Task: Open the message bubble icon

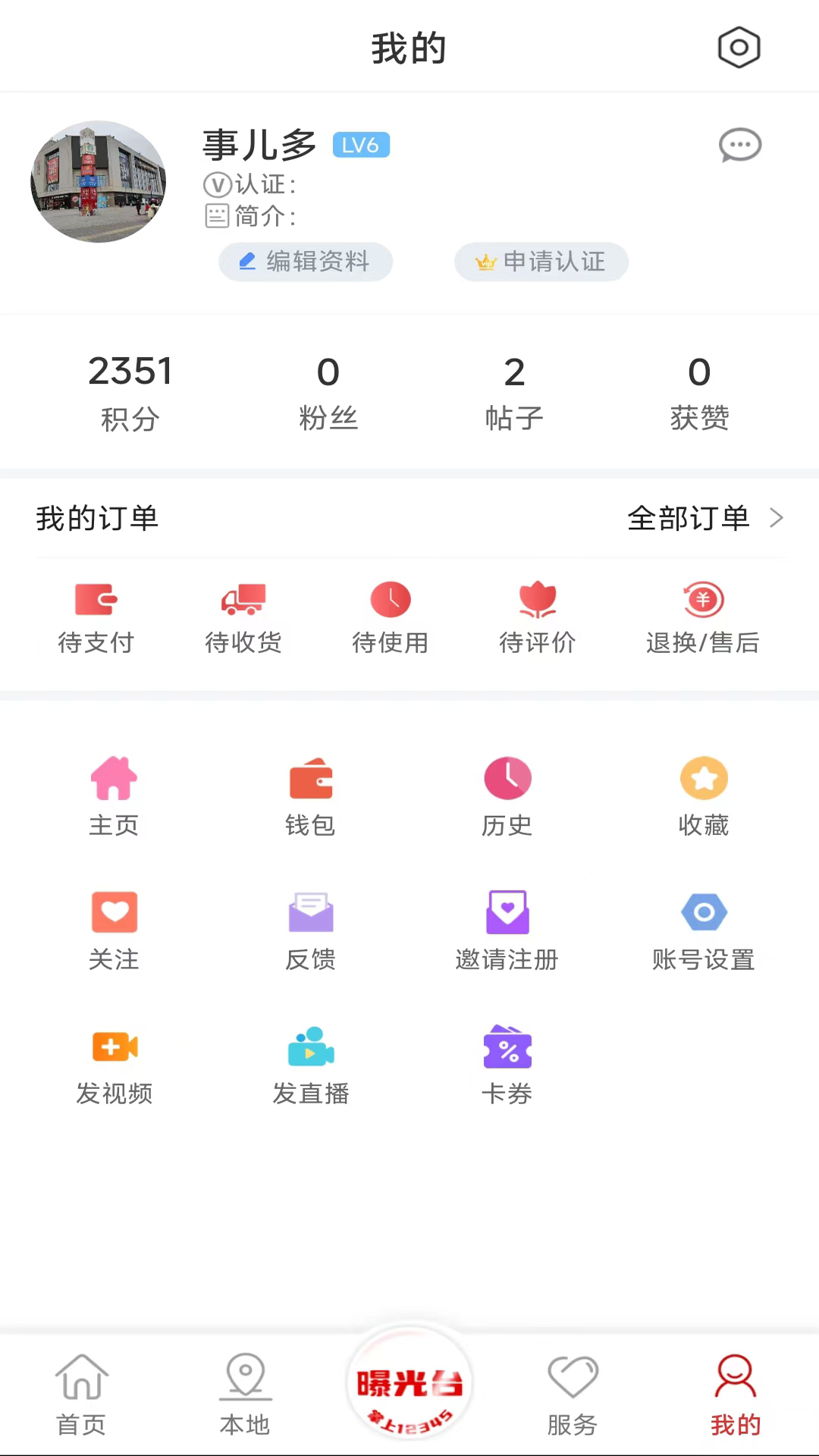Action: 740,145
